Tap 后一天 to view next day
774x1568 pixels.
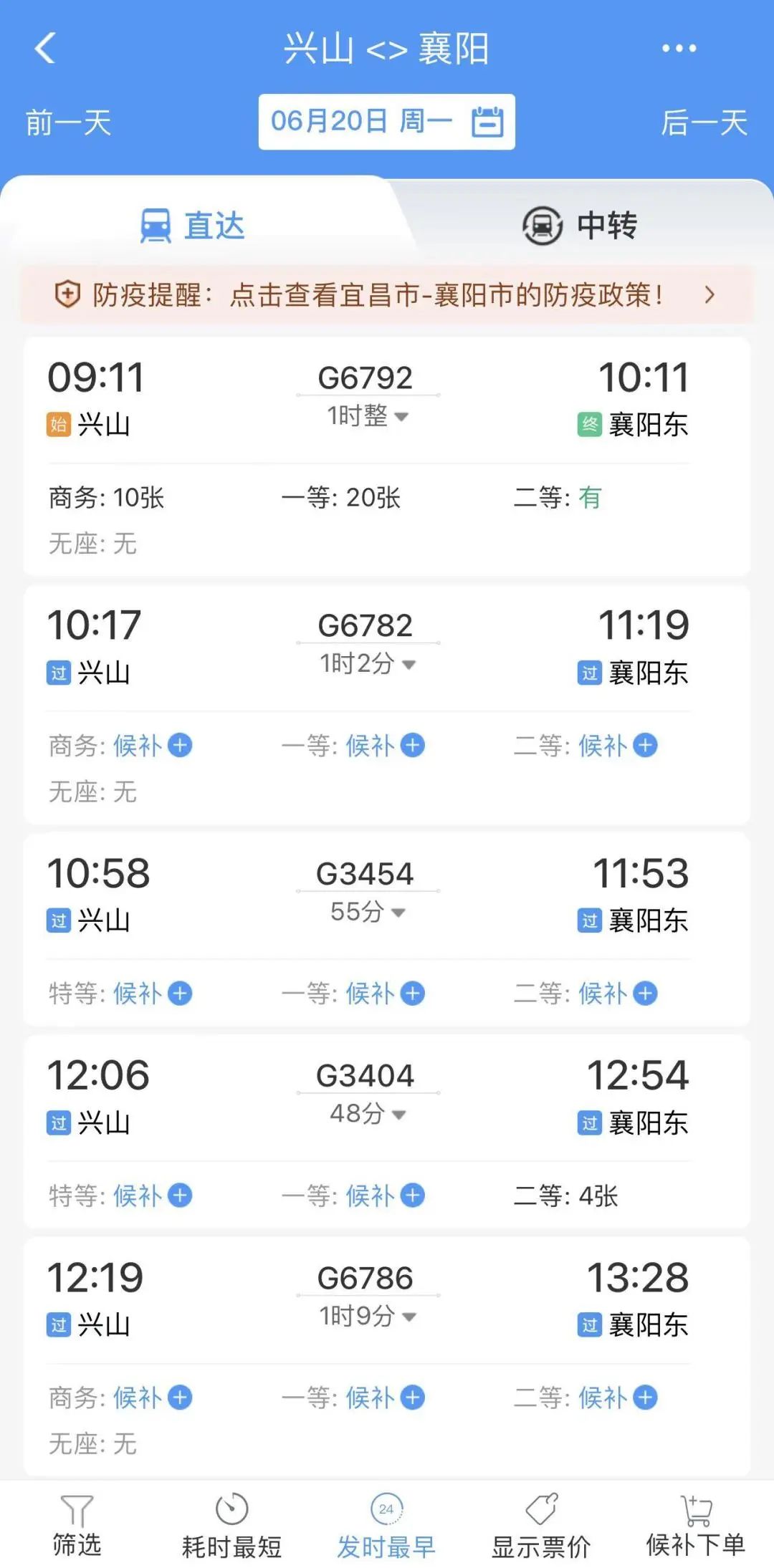[x=703, y=123]
